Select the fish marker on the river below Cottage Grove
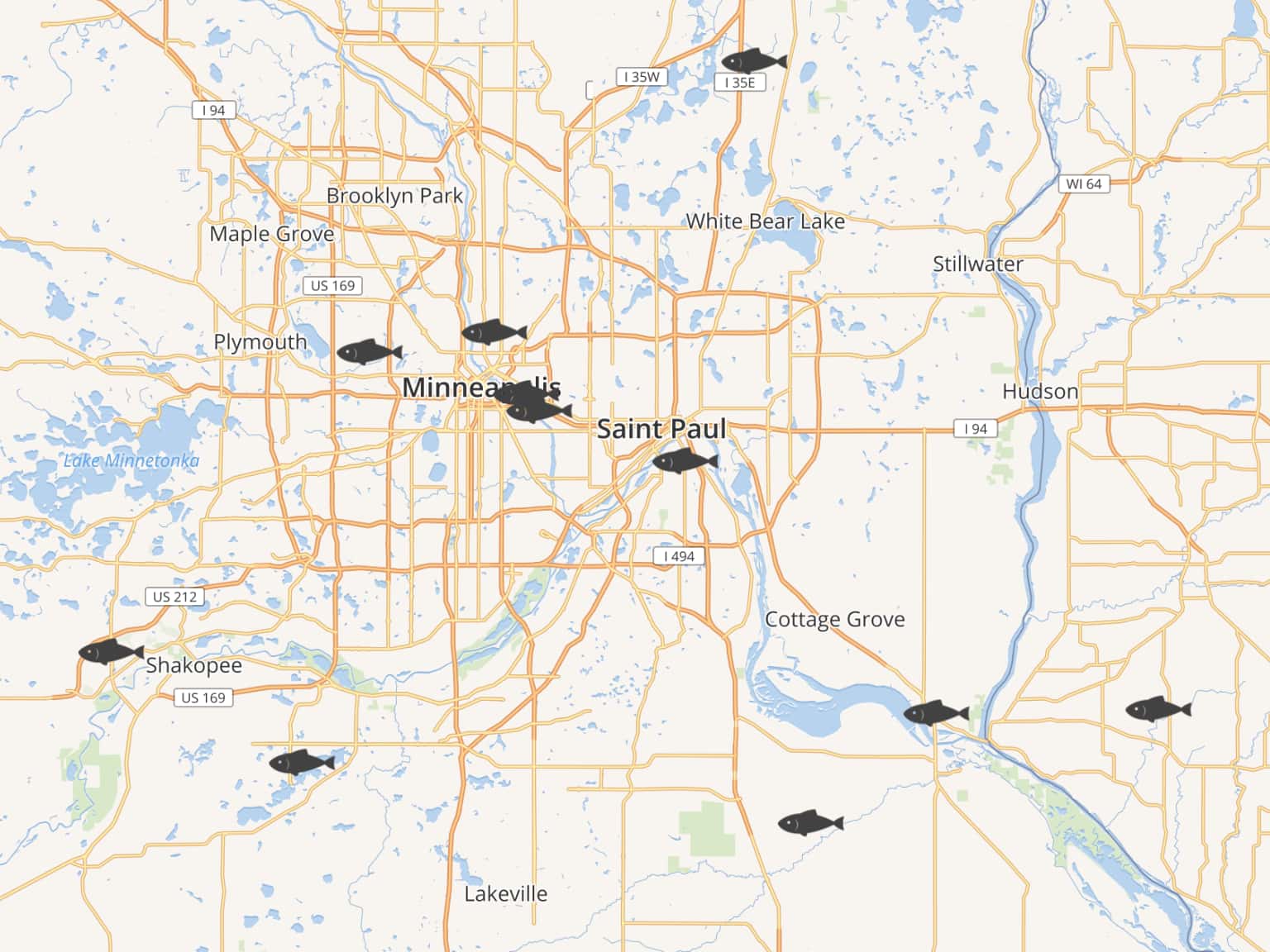The width and height of the screenshot is (1270, 952). 935,712
